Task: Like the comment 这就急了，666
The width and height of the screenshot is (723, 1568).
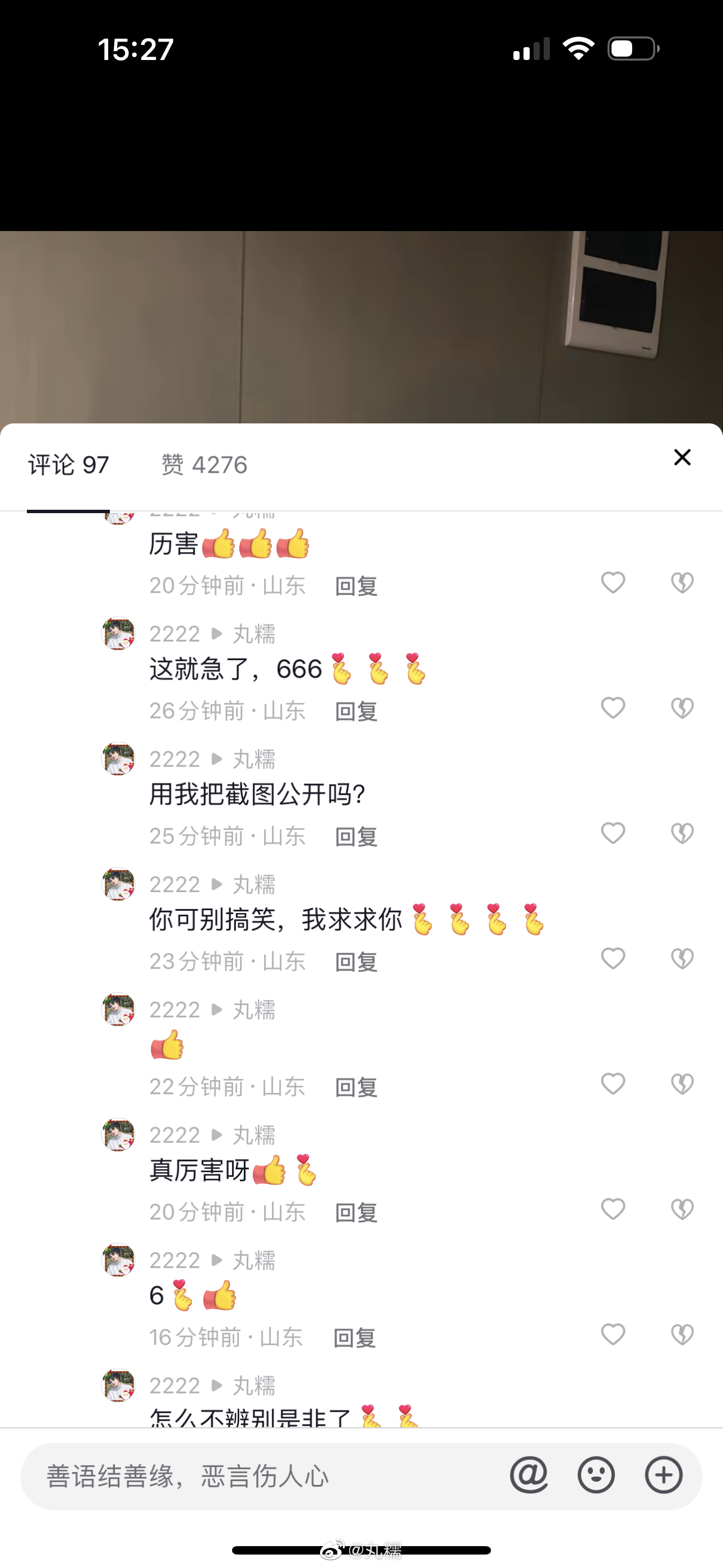Action: [x=613, y=708]
